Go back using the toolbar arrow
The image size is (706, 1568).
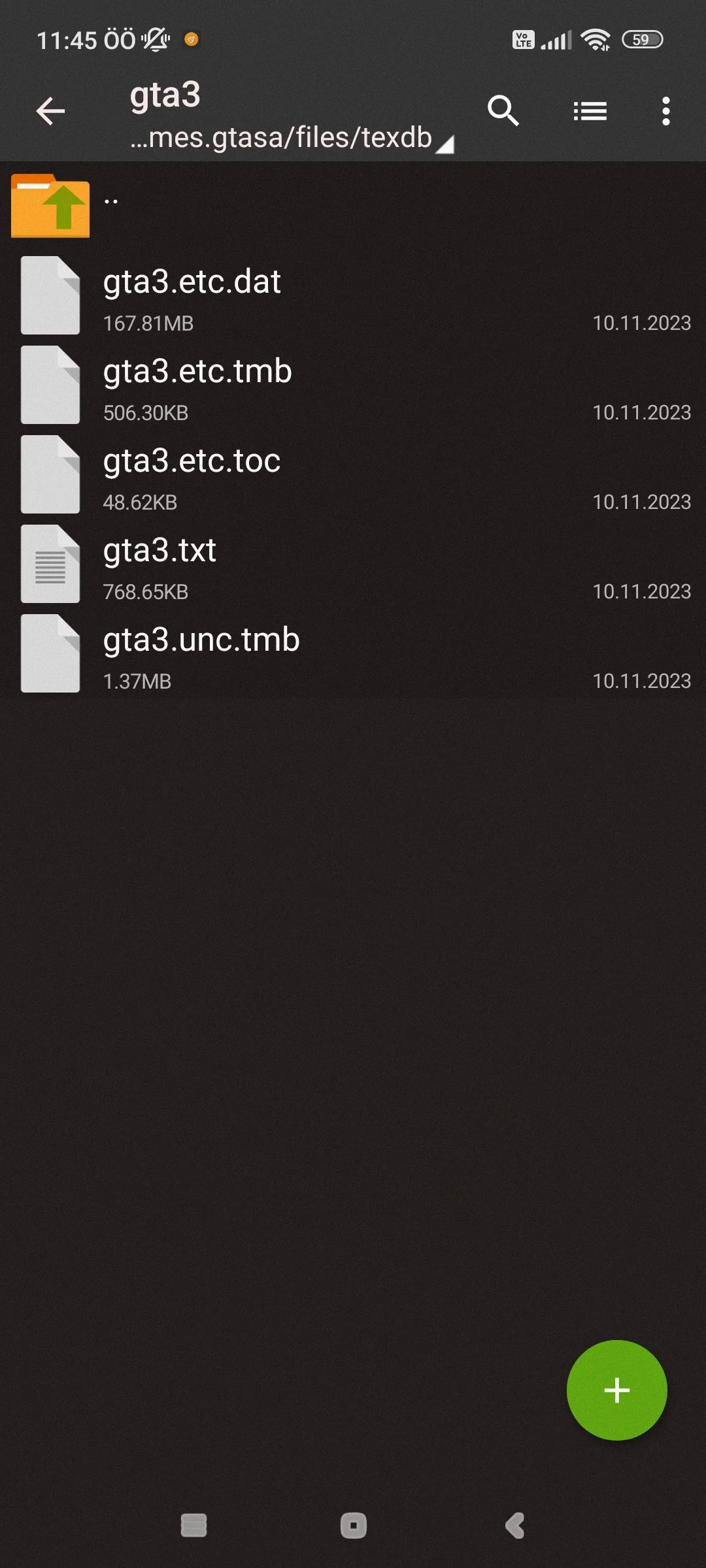(50, 111)
